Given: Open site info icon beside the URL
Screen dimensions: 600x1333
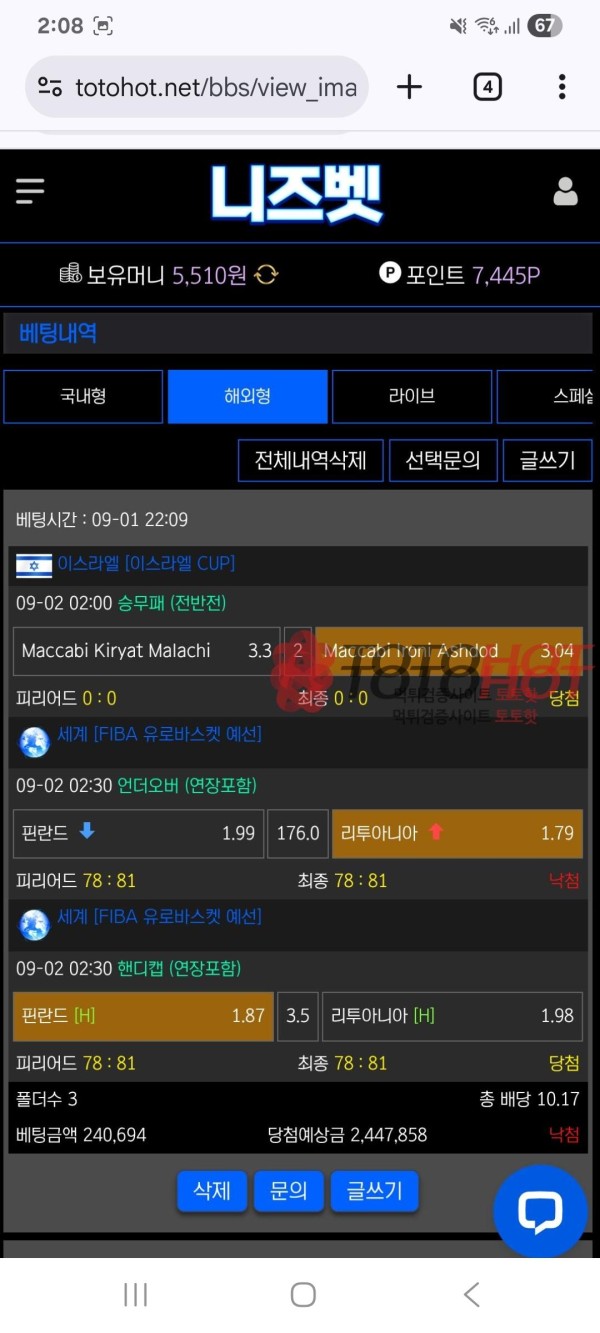Looking at the screenshot, I should tap(50, 88).
